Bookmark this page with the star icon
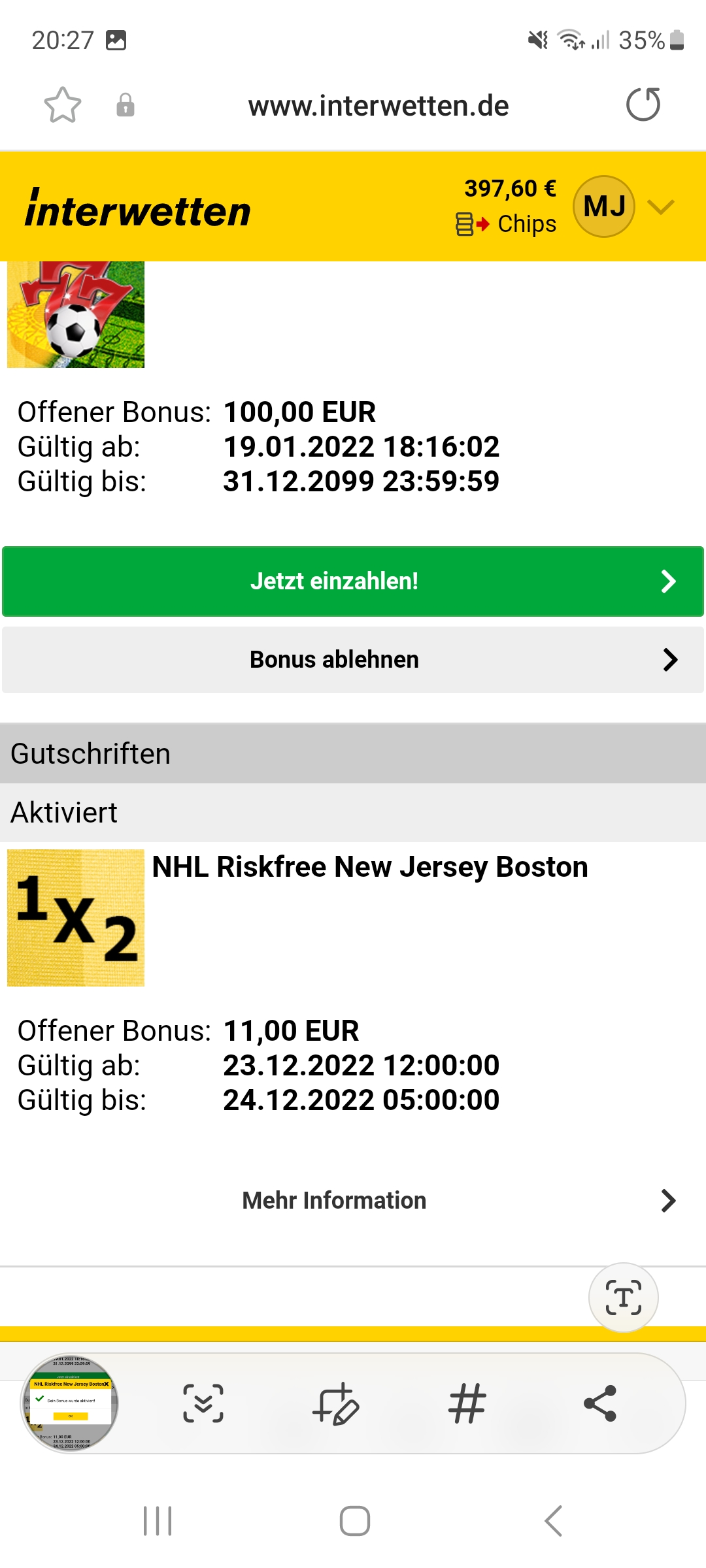706x1568 pixels. click(63, 105)
